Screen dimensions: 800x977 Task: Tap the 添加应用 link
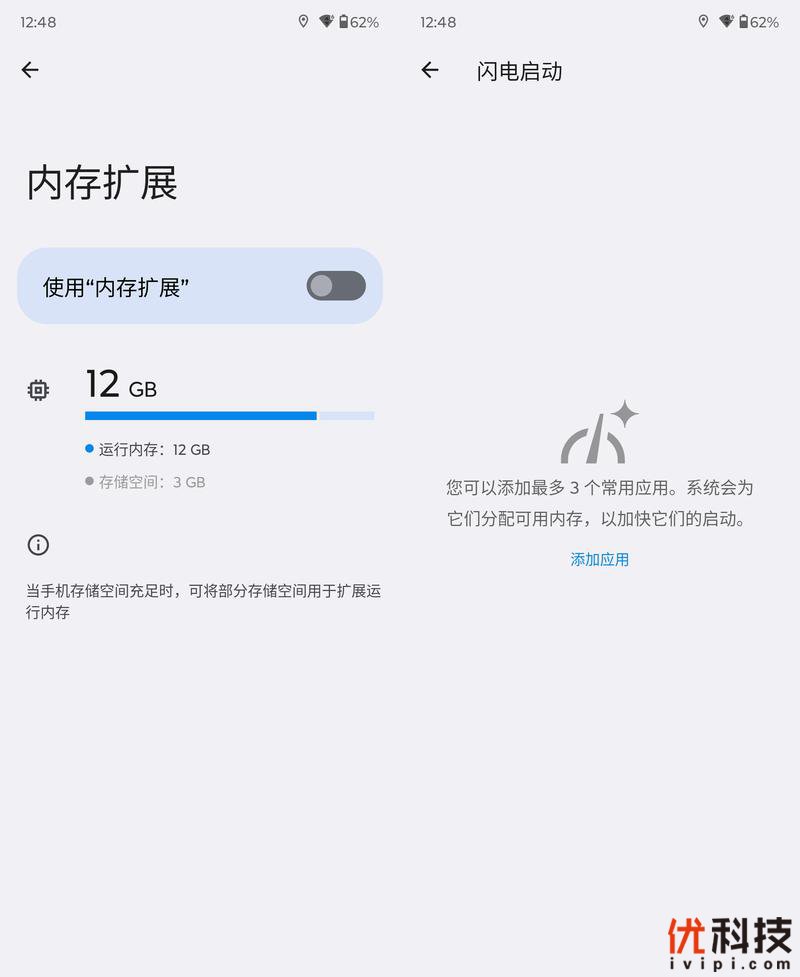pos(599,559)
